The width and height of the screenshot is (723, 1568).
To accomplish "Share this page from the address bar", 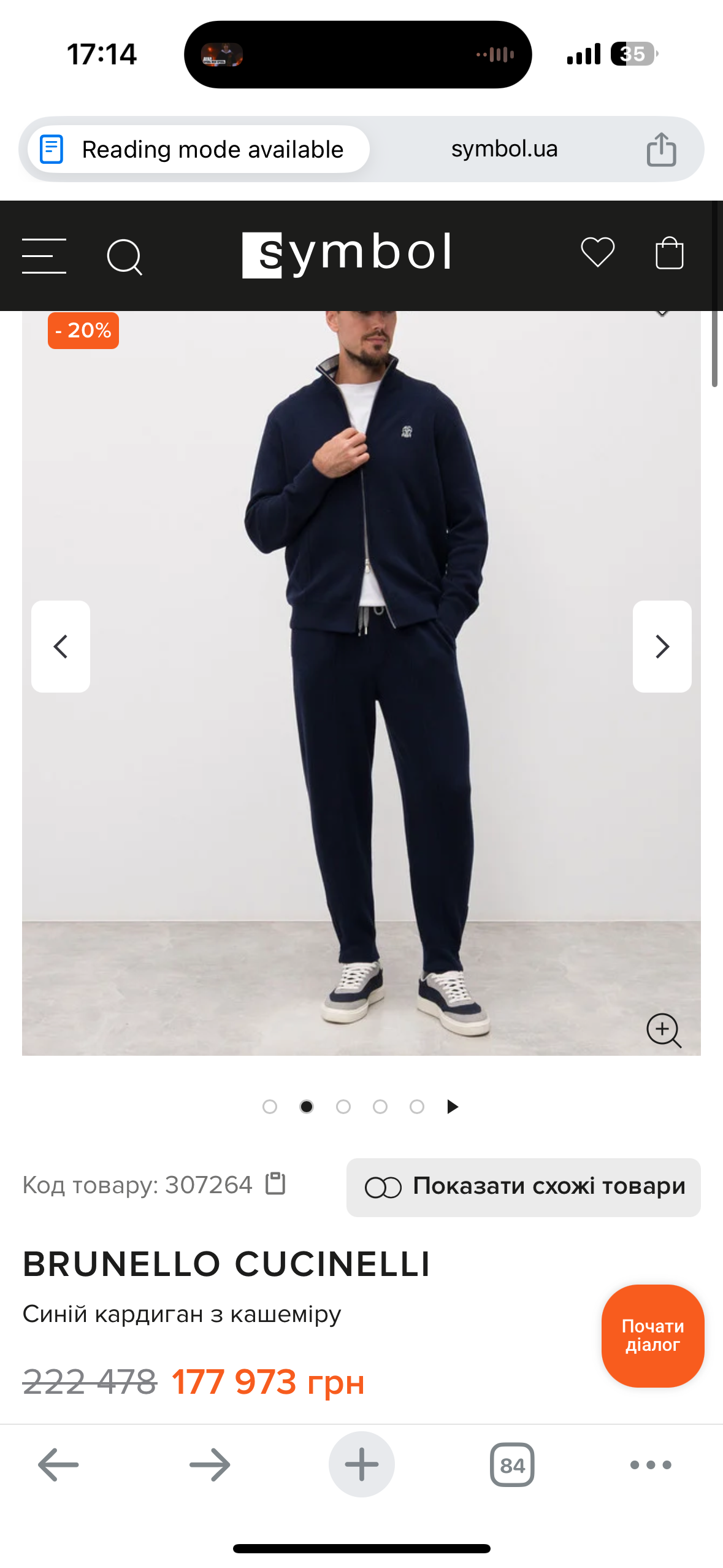I will click(x=661, y=149).
